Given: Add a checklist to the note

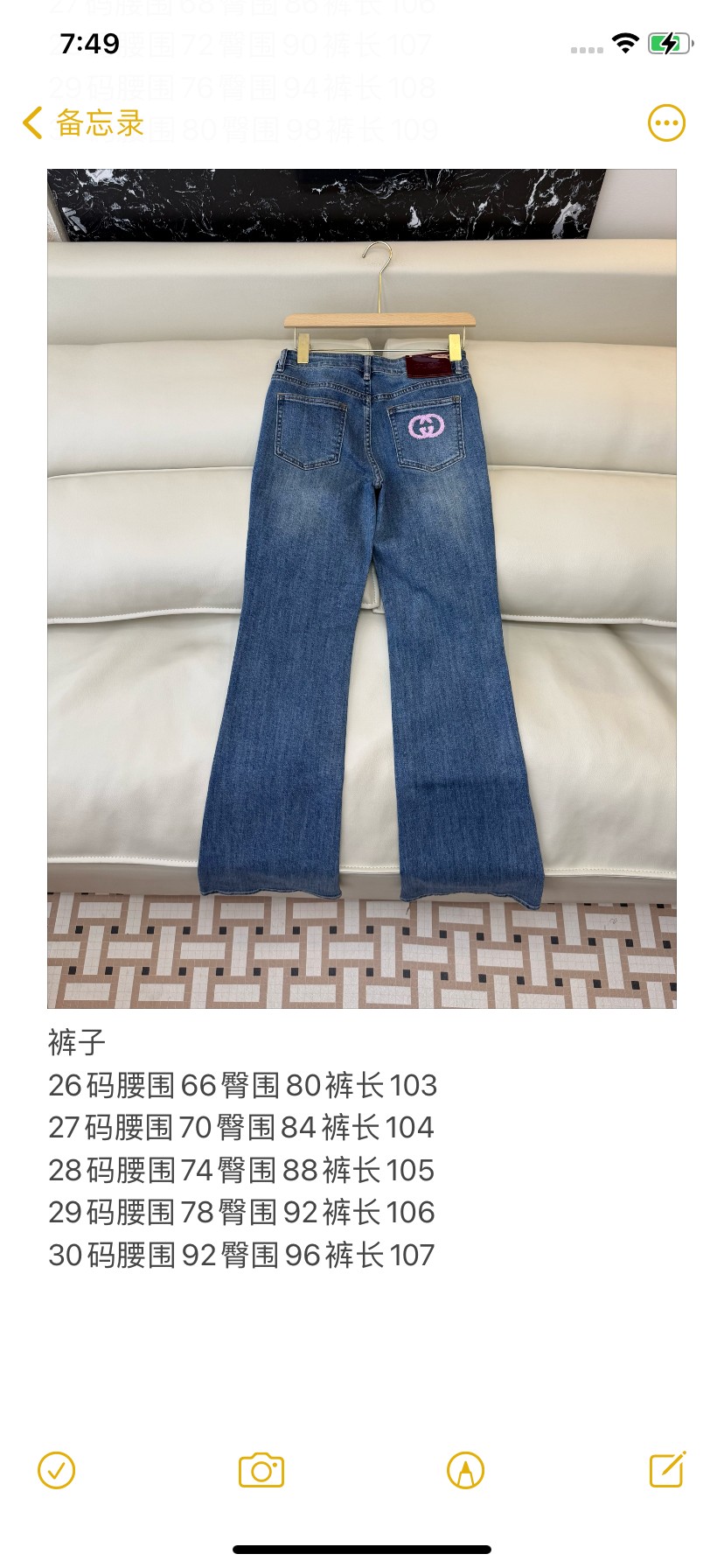Looking at the screenshot, I should [x=57, y=1471].
